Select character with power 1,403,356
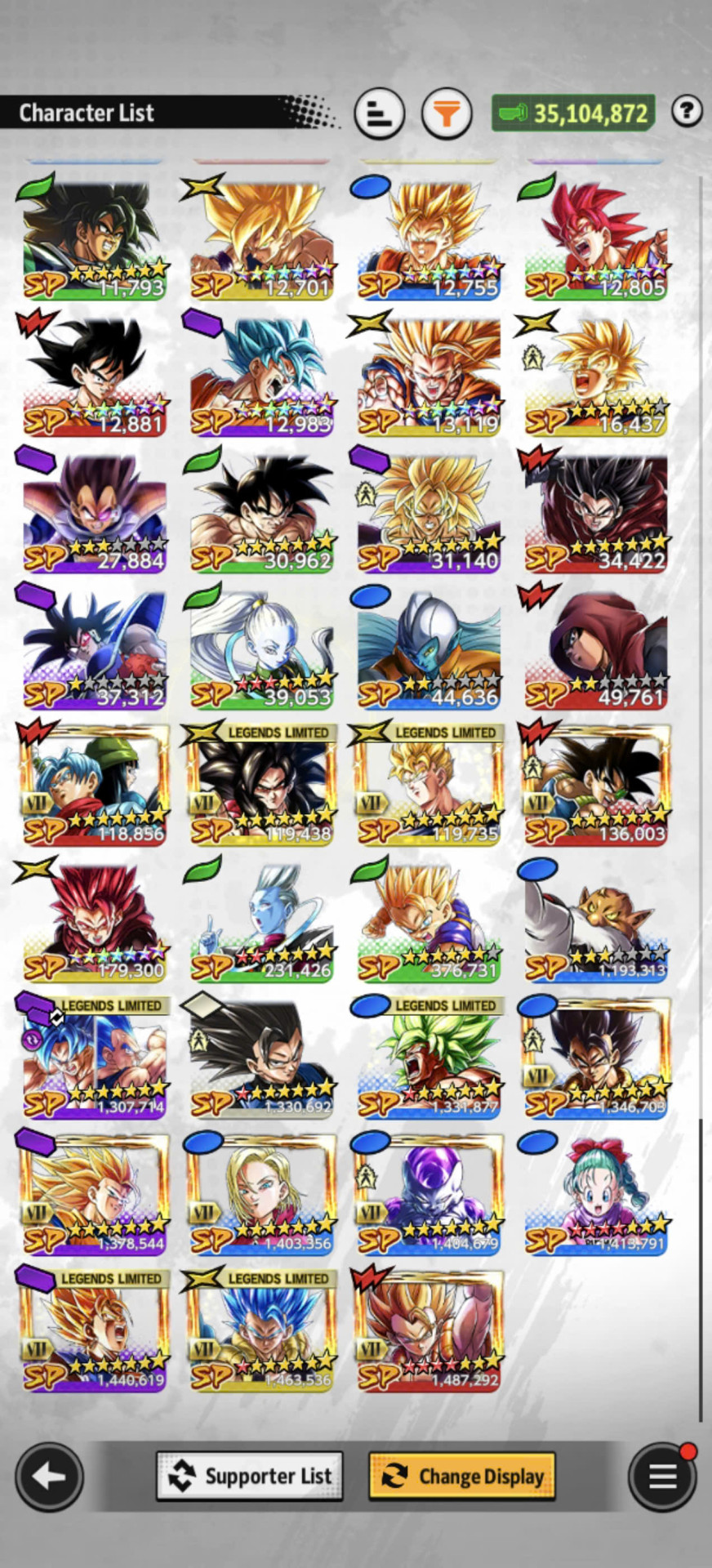Image resolution: width=712 pixels, height=1568 pixels. (261, 1194)
